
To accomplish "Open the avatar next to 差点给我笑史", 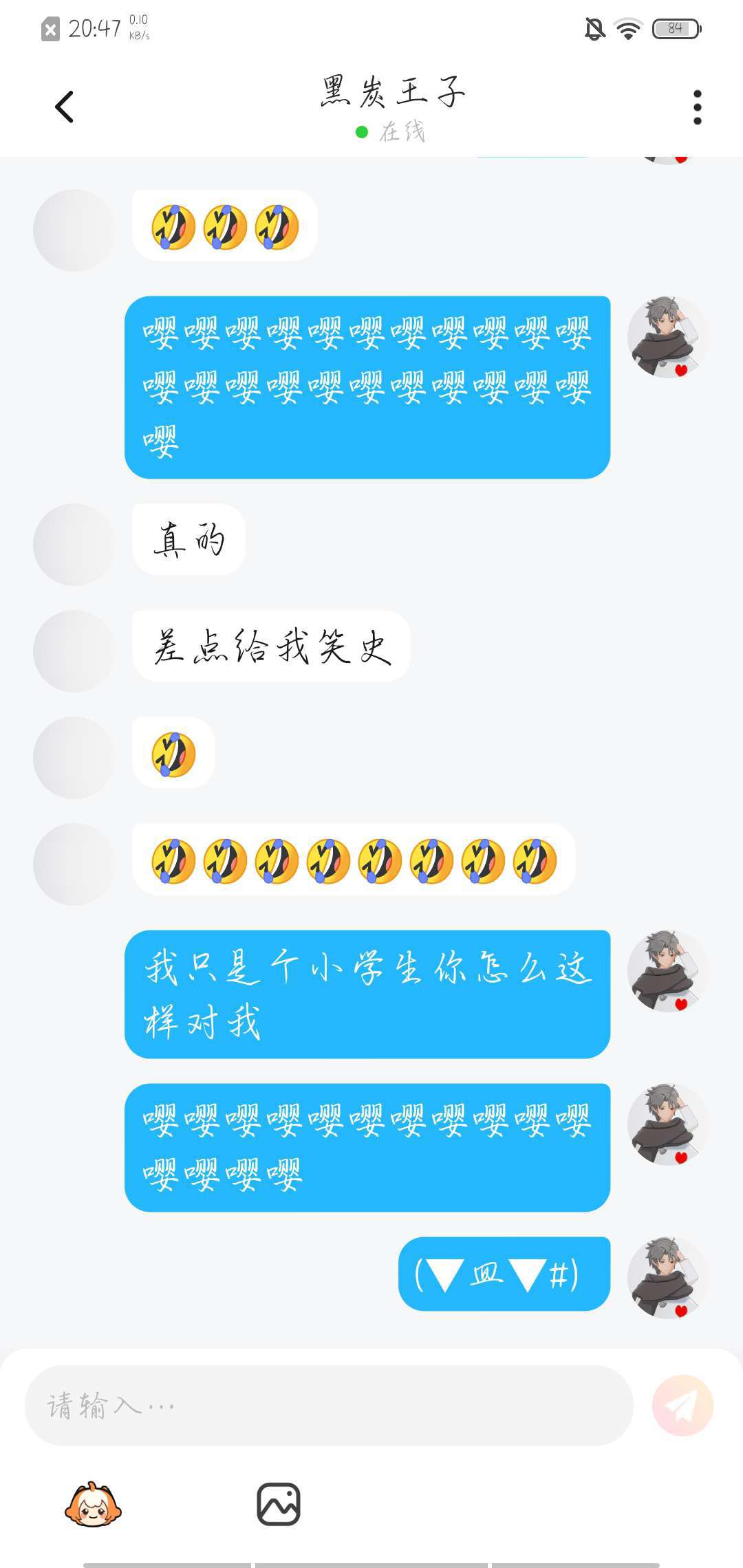I will coord(74,651).
